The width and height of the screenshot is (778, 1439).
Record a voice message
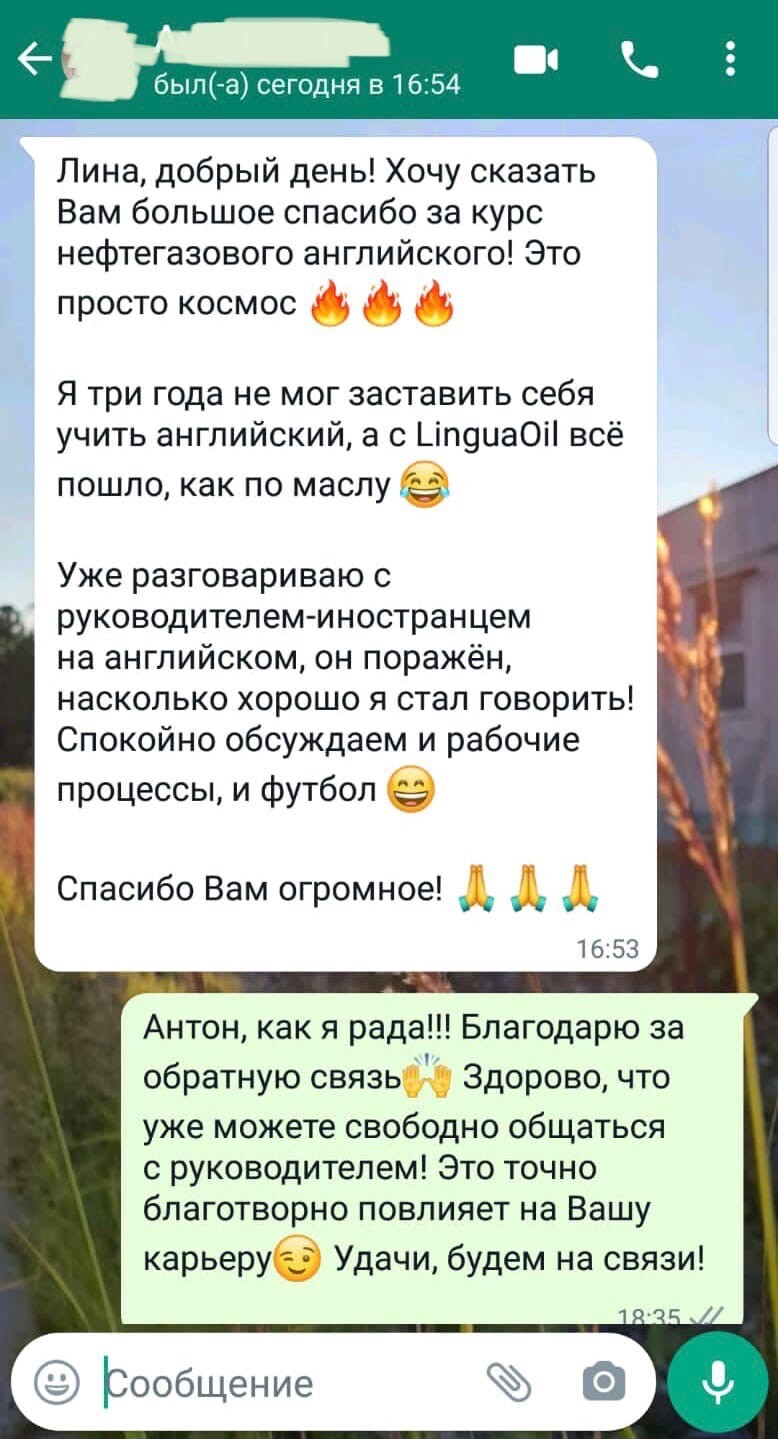tap(716, 1383)
